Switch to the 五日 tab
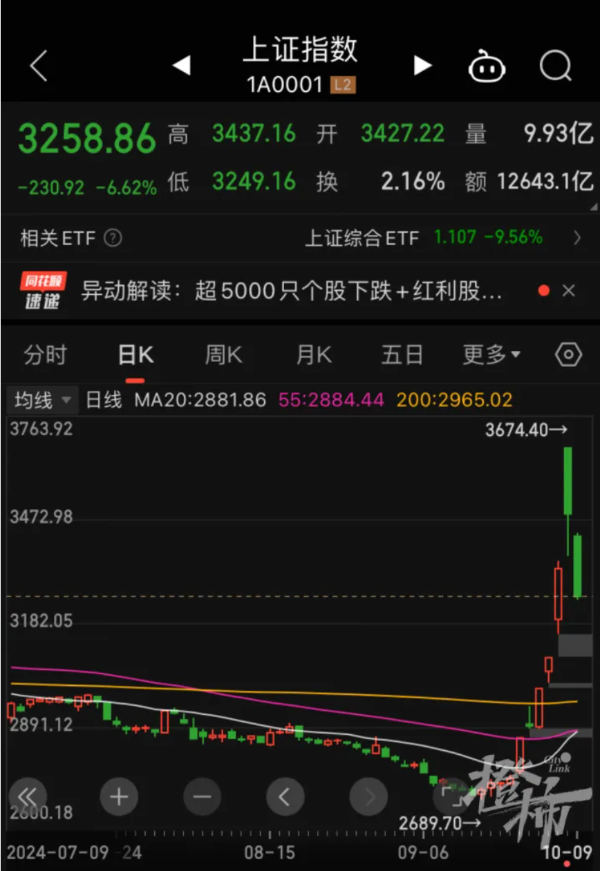600x871 pixels. [x=402, y=354]
